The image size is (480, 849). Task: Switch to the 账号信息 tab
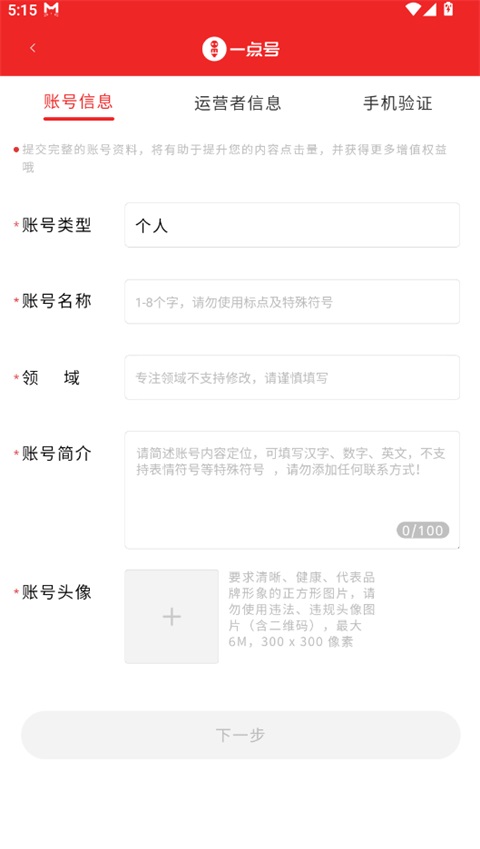coord(78,102)
